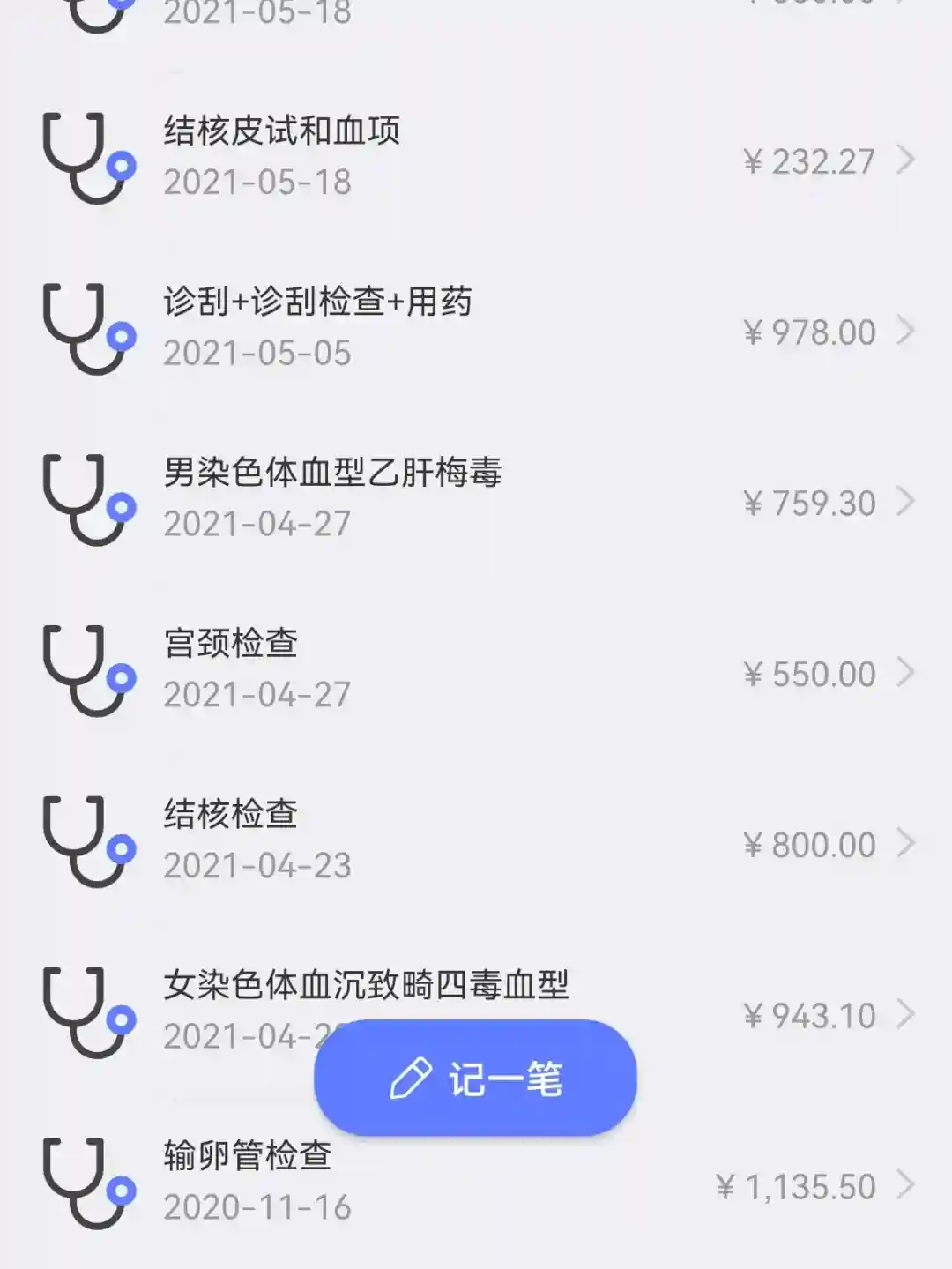Open the 结核皮试和血项 record

(476, 157)
